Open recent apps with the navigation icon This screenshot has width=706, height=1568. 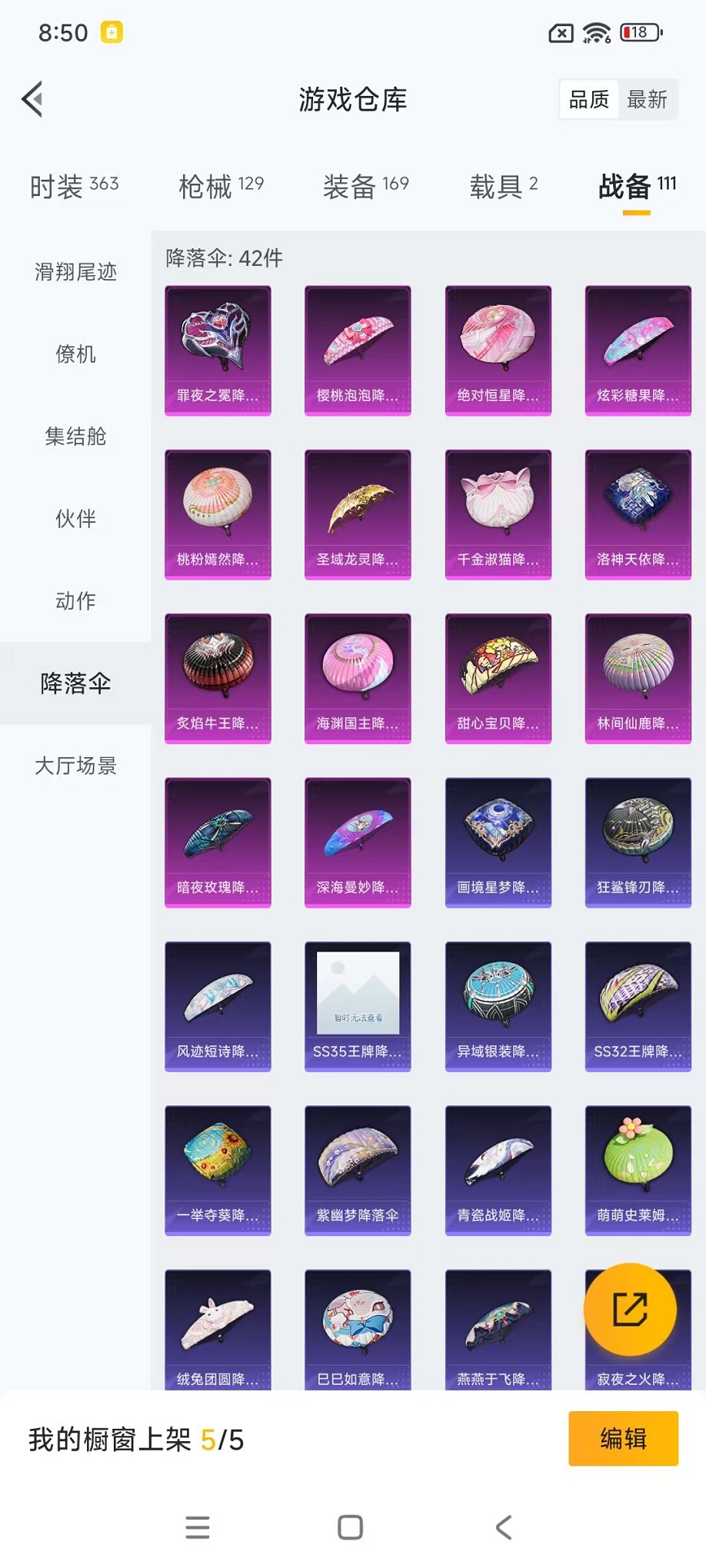coord(198,1526)
